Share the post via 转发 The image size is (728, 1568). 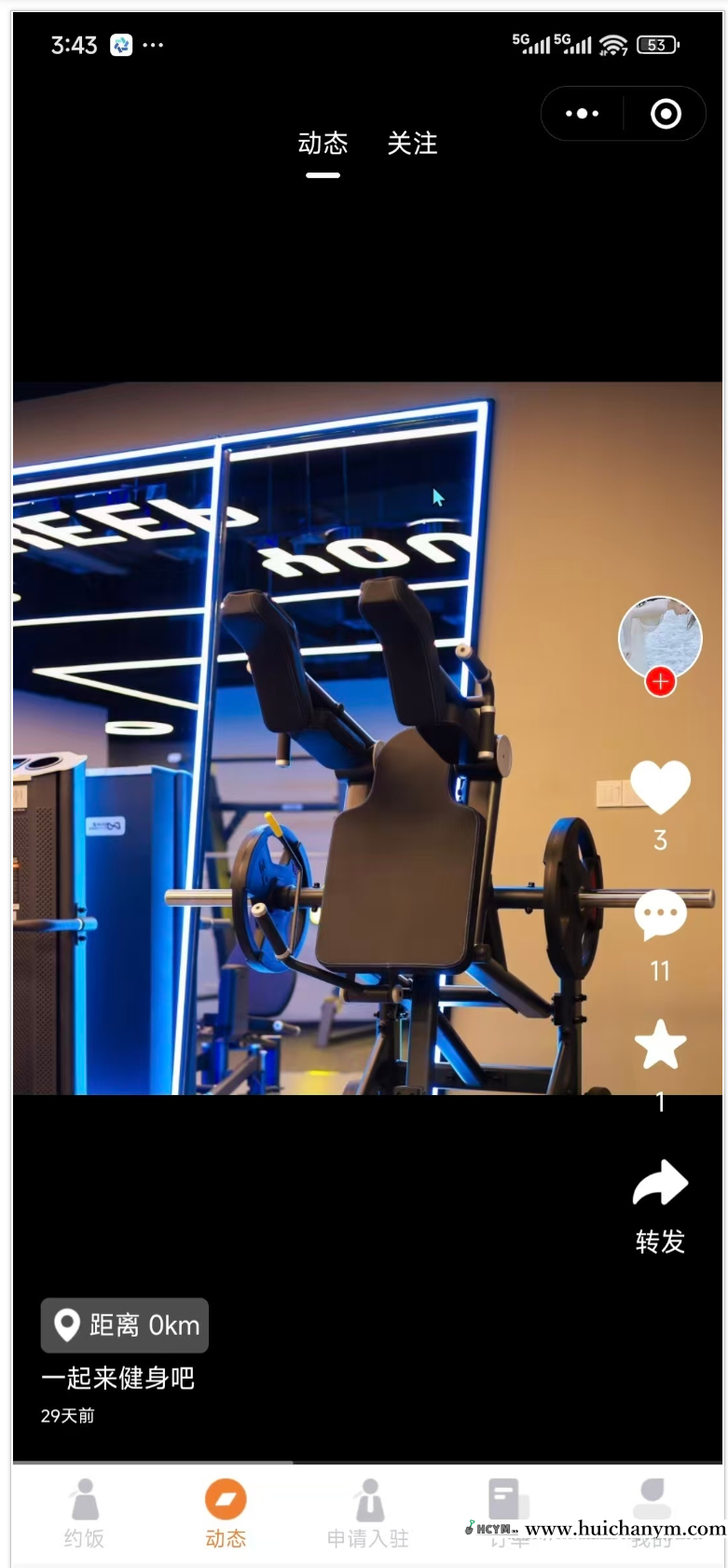[660, 1203]
